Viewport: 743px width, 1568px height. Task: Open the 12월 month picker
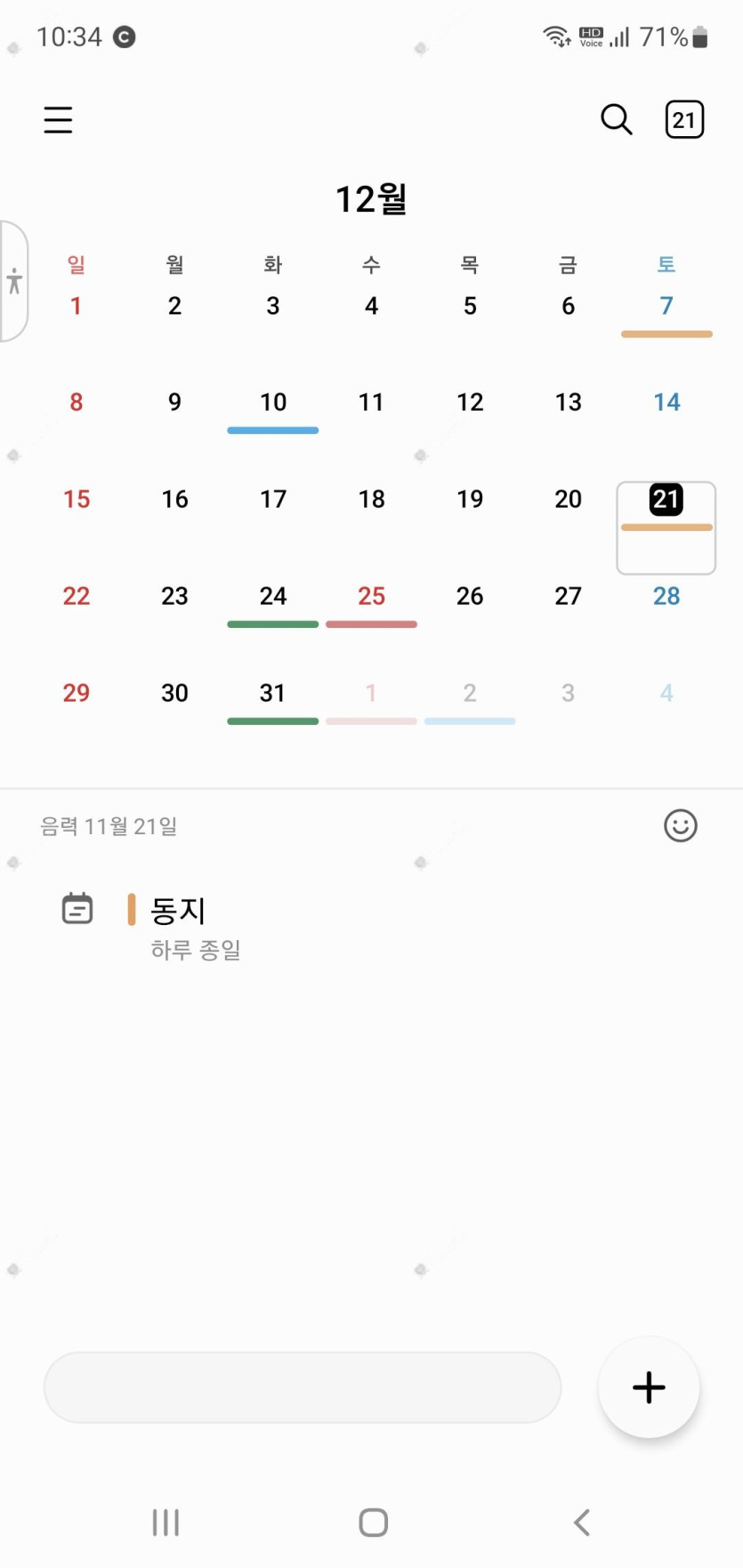pyautogui.click(x=371, y=199)
